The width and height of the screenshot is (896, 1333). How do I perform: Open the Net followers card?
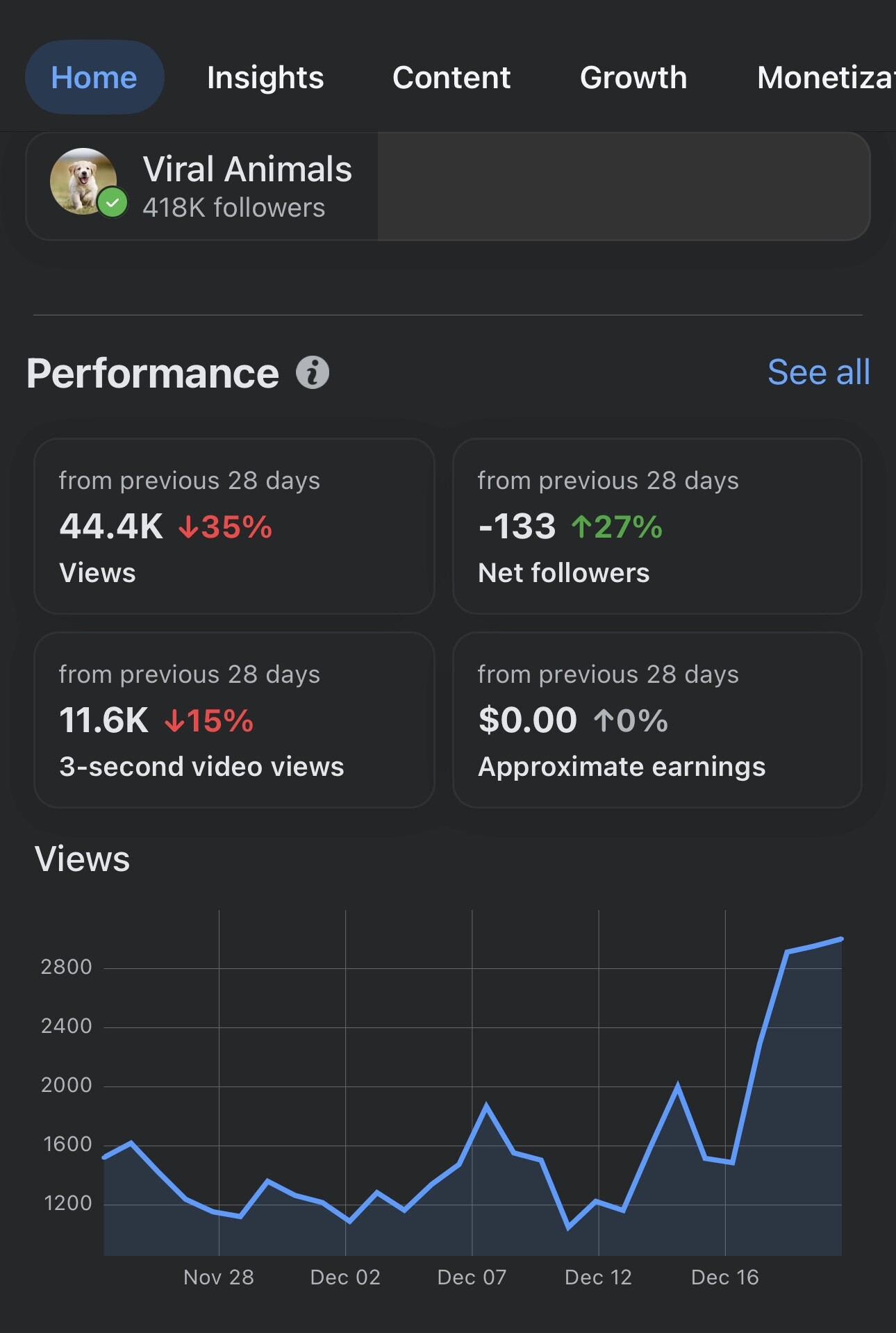coord(656,526)
